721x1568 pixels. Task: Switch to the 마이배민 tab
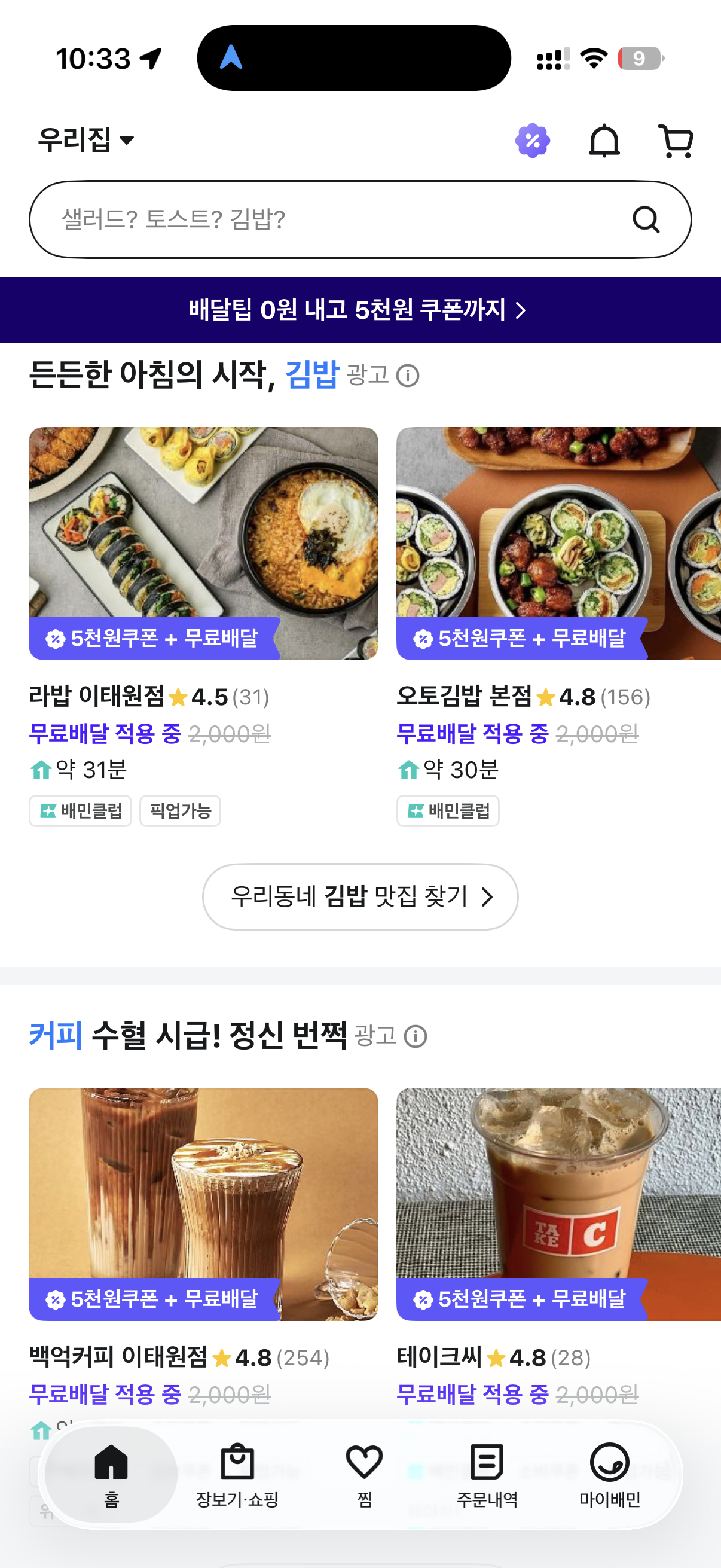click(x=609, y=1474)
